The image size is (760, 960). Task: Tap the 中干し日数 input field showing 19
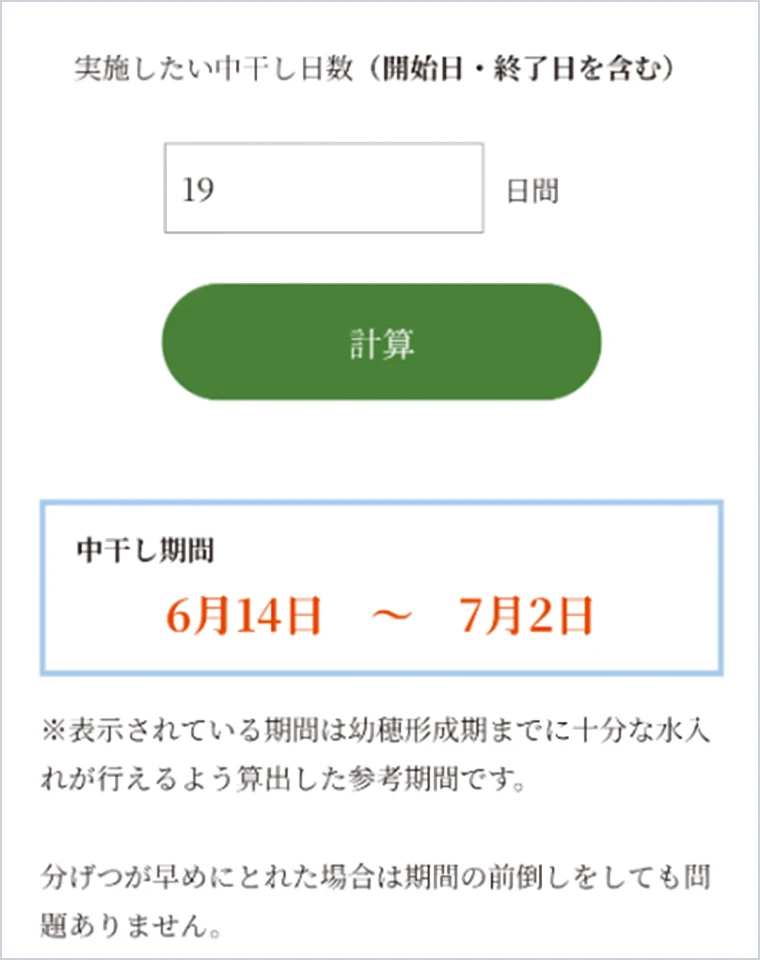click(x=323, y=189)
